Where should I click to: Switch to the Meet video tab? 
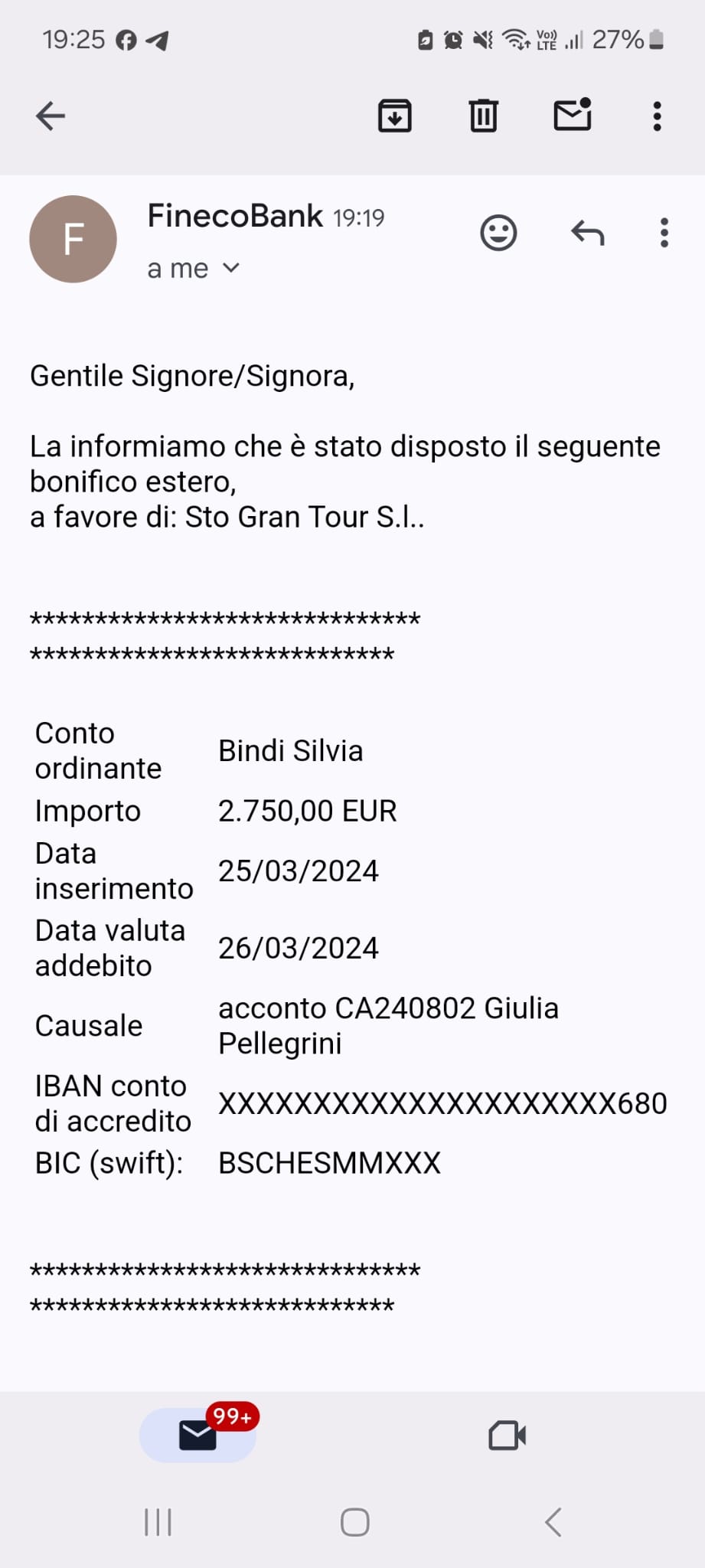pos(507,1436)
